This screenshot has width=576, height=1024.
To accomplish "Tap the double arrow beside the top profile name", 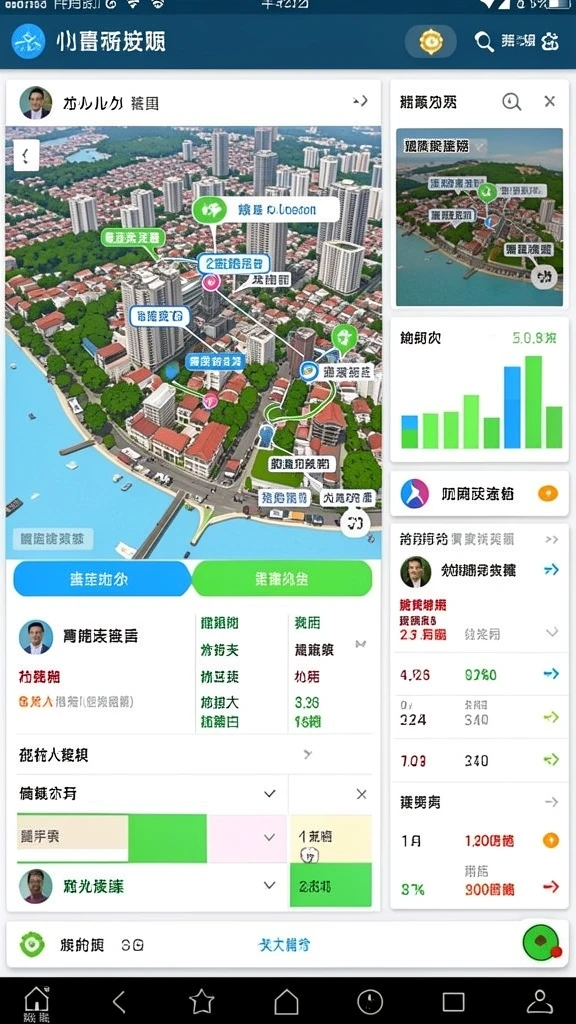I will (x=360, y=101).
